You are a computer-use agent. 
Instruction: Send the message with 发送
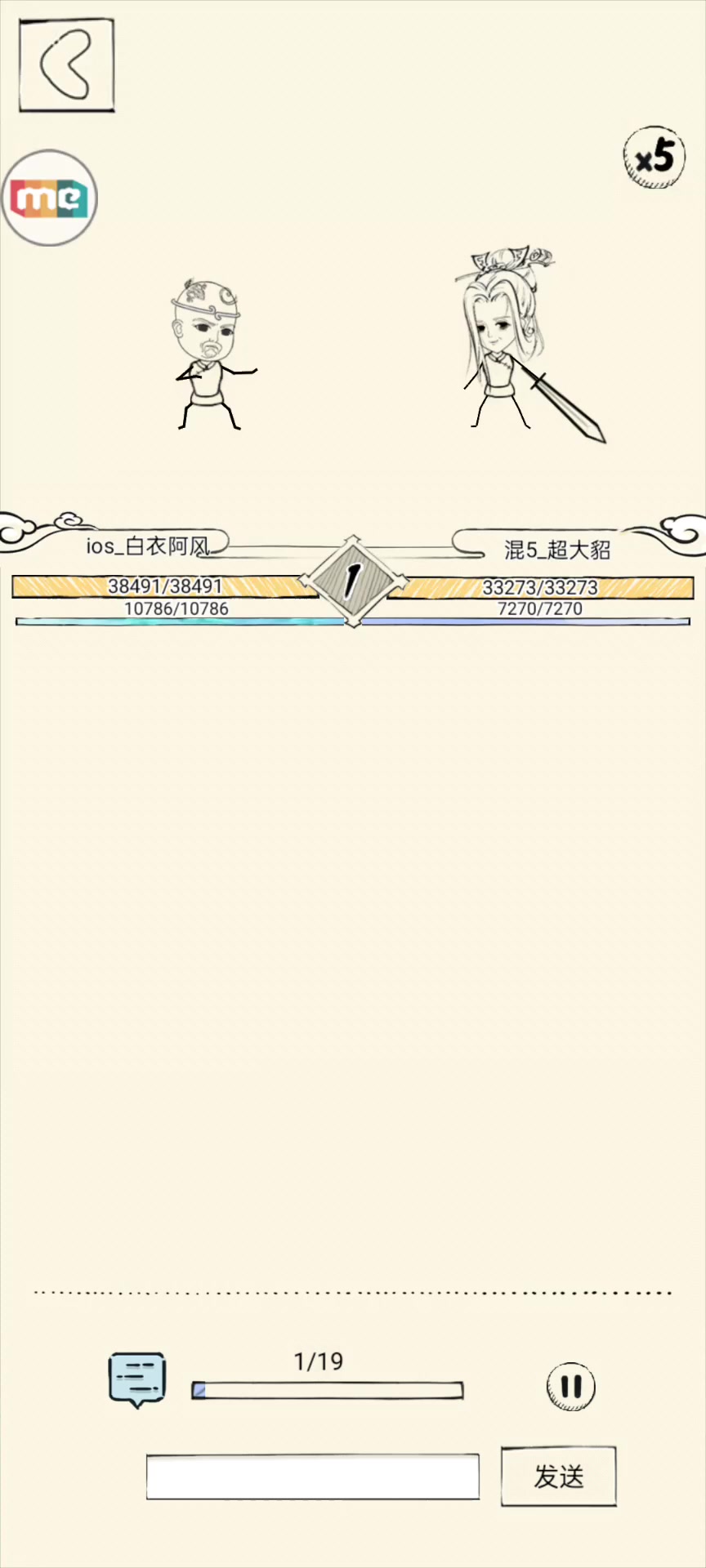click(x=559, y=1477)
